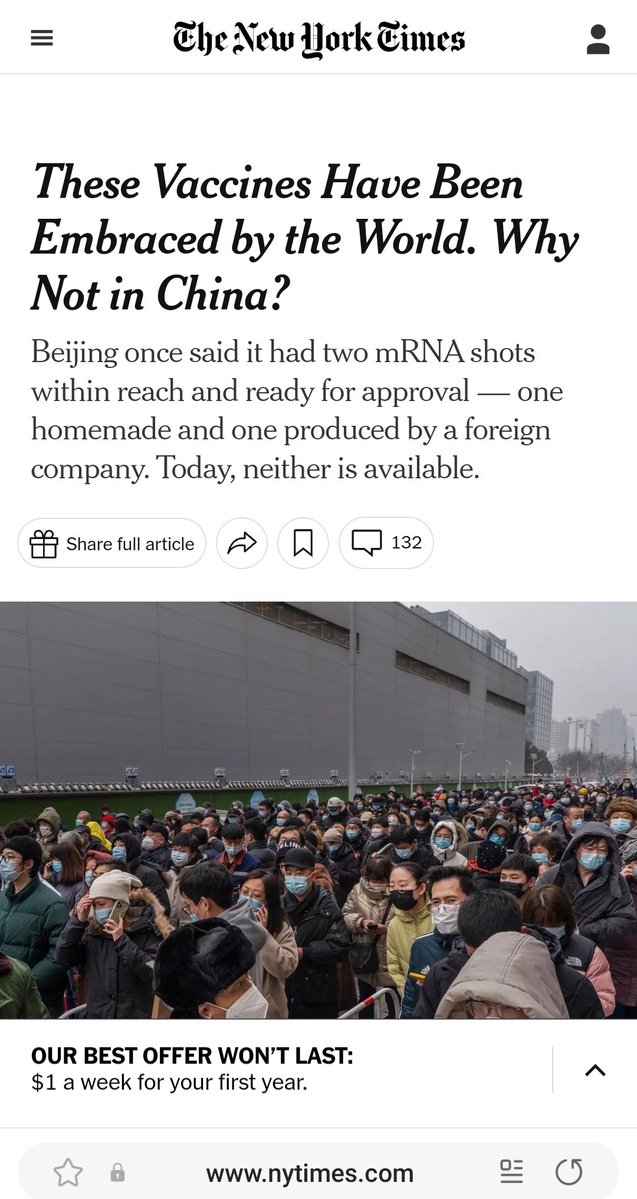This screenshot has height=1199, width=637.
Task: Open the user account icon
Action: coord(598,39)
